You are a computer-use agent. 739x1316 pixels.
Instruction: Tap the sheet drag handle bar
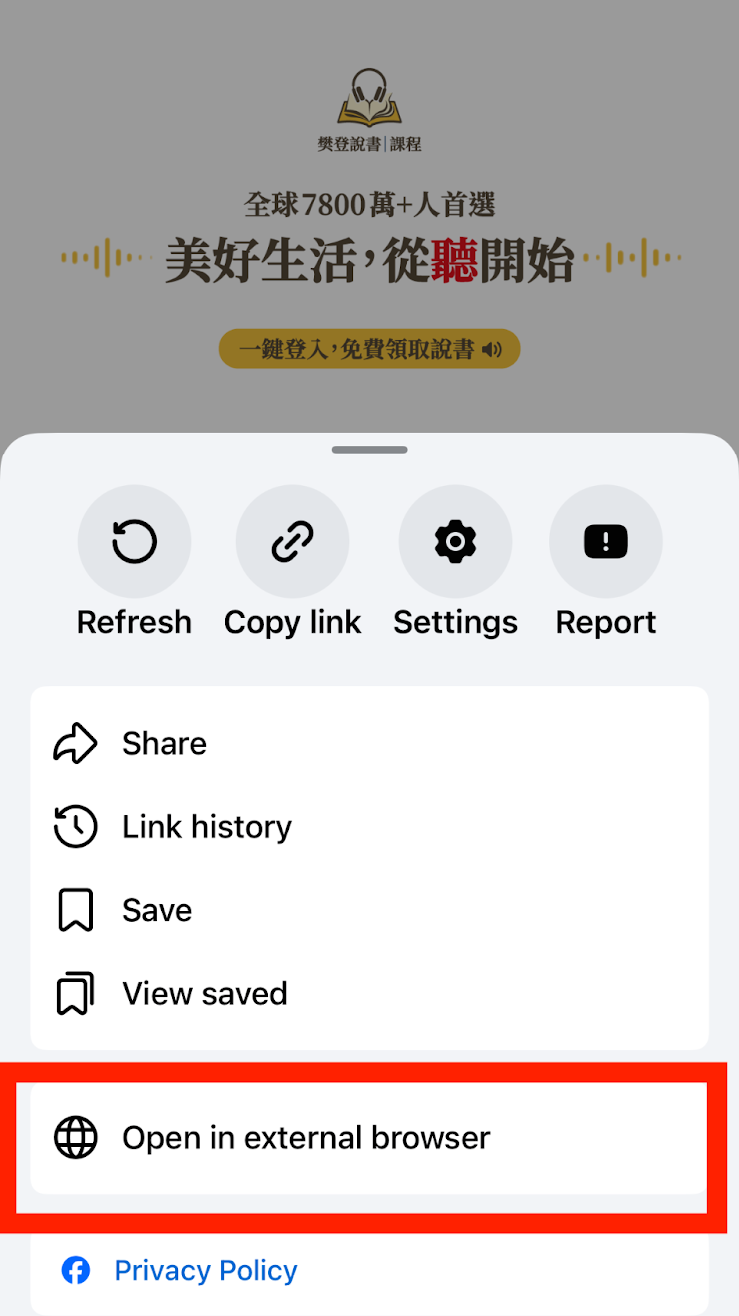pyautogui.click(x=369, y=450)
